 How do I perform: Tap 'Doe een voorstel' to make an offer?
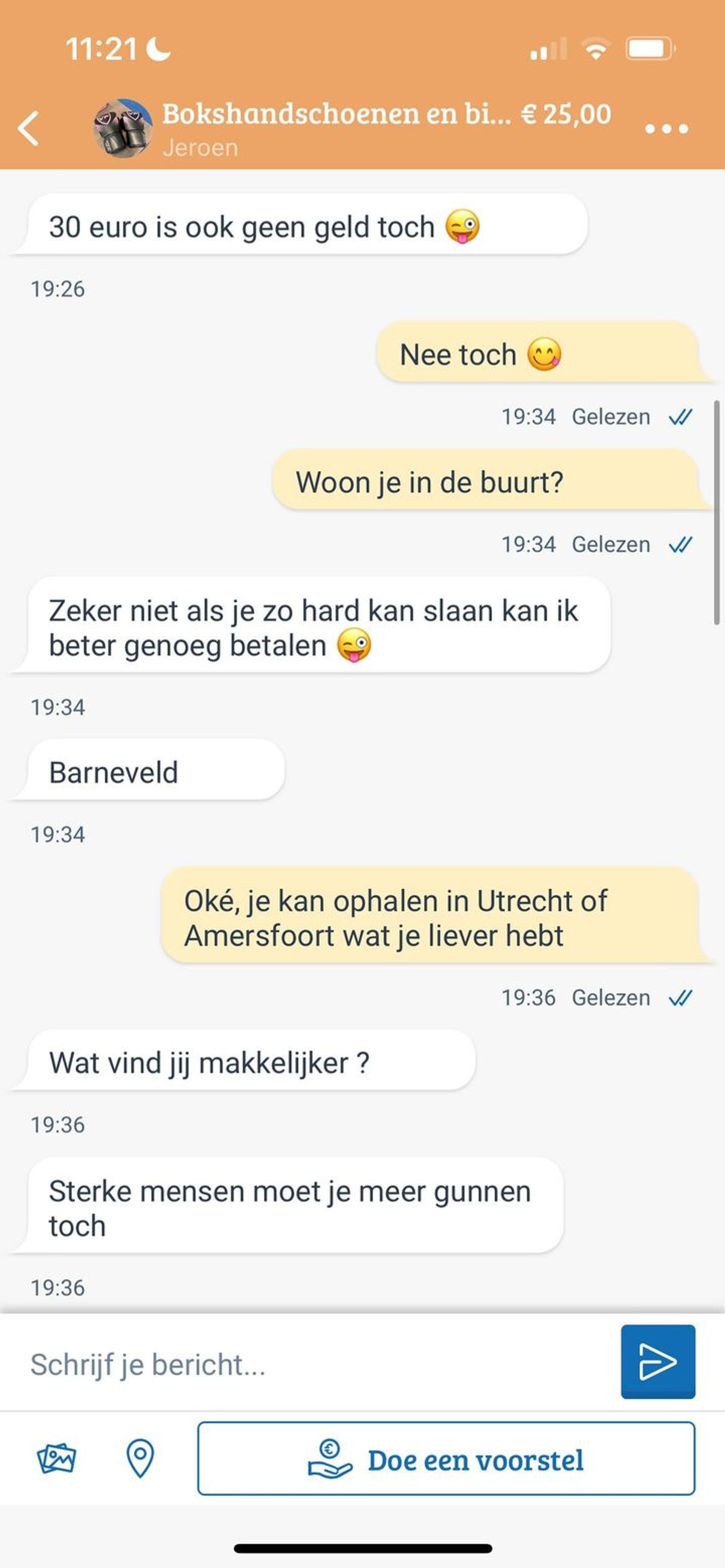point(446,1459)
